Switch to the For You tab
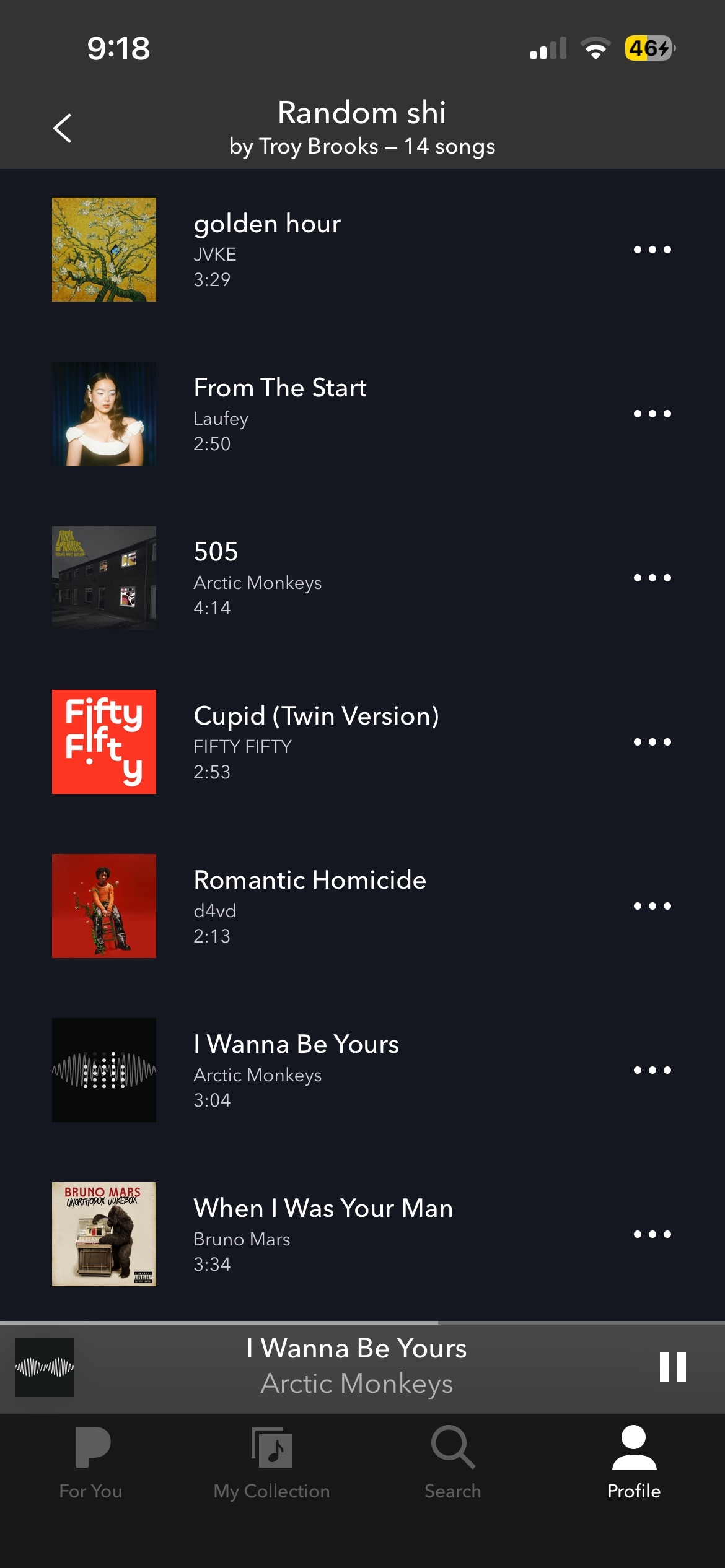The image size is (725, 1568). [x=91, y=1462]
